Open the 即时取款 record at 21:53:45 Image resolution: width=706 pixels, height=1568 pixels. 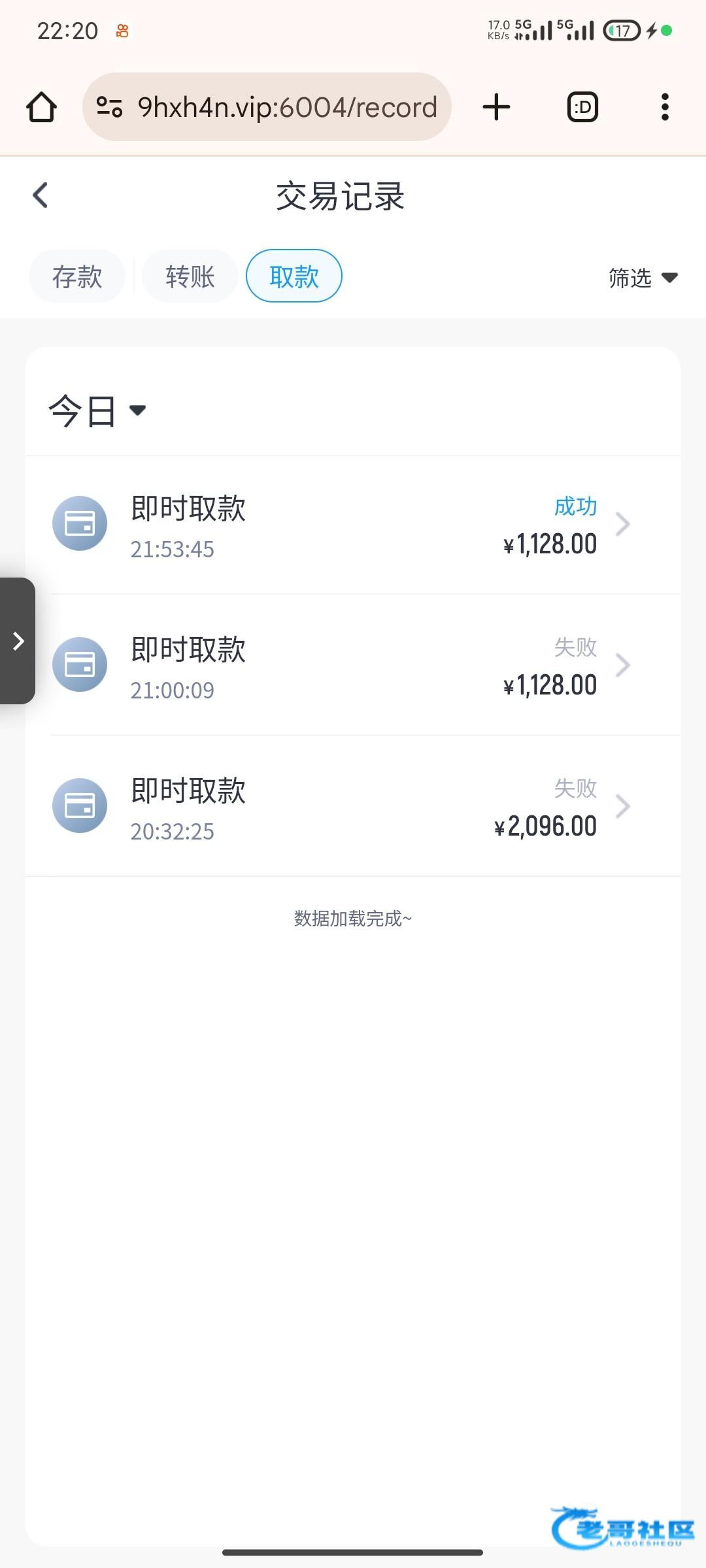tap(353, 525)
